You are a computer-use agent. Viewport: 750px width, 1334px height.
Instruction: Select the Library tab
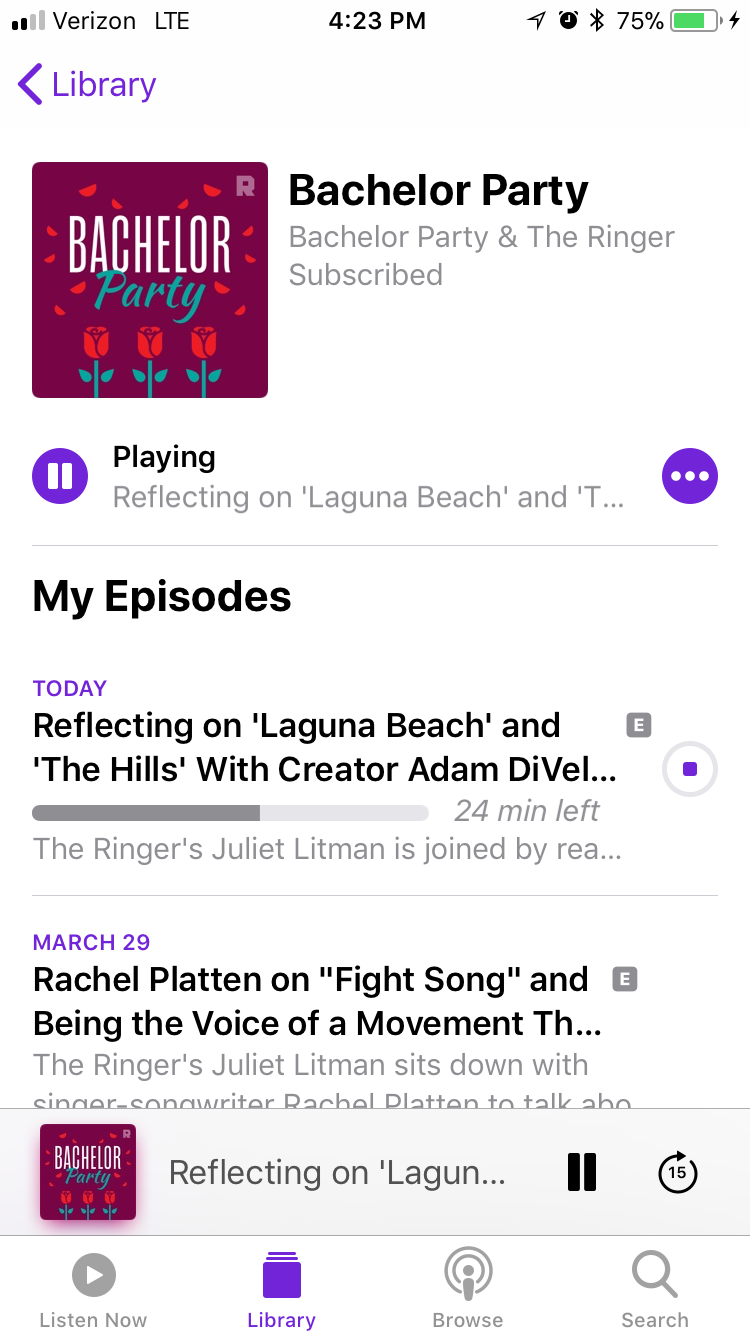pos(281,1290)
